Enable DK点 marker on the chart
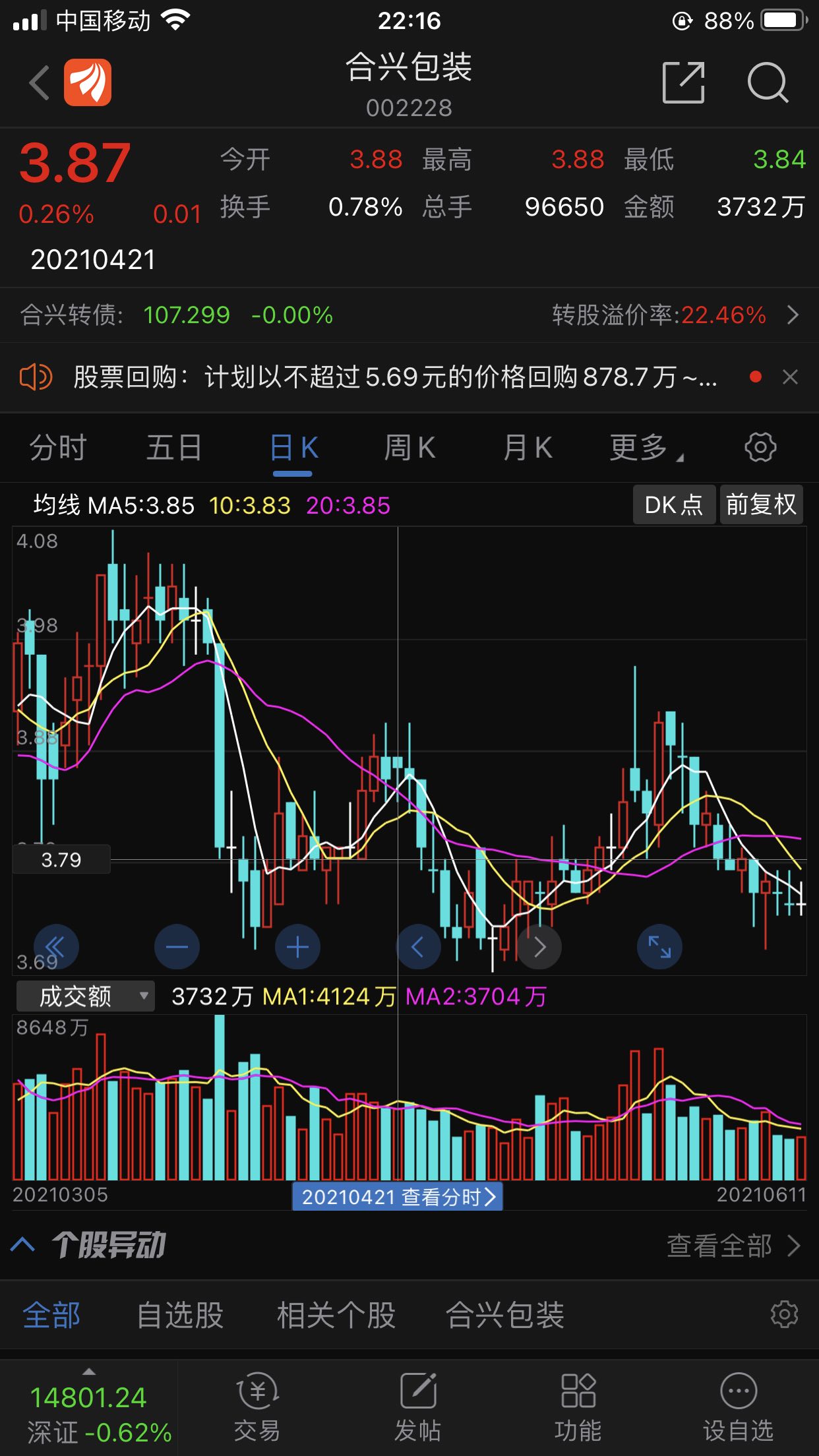 coord(673,504)
